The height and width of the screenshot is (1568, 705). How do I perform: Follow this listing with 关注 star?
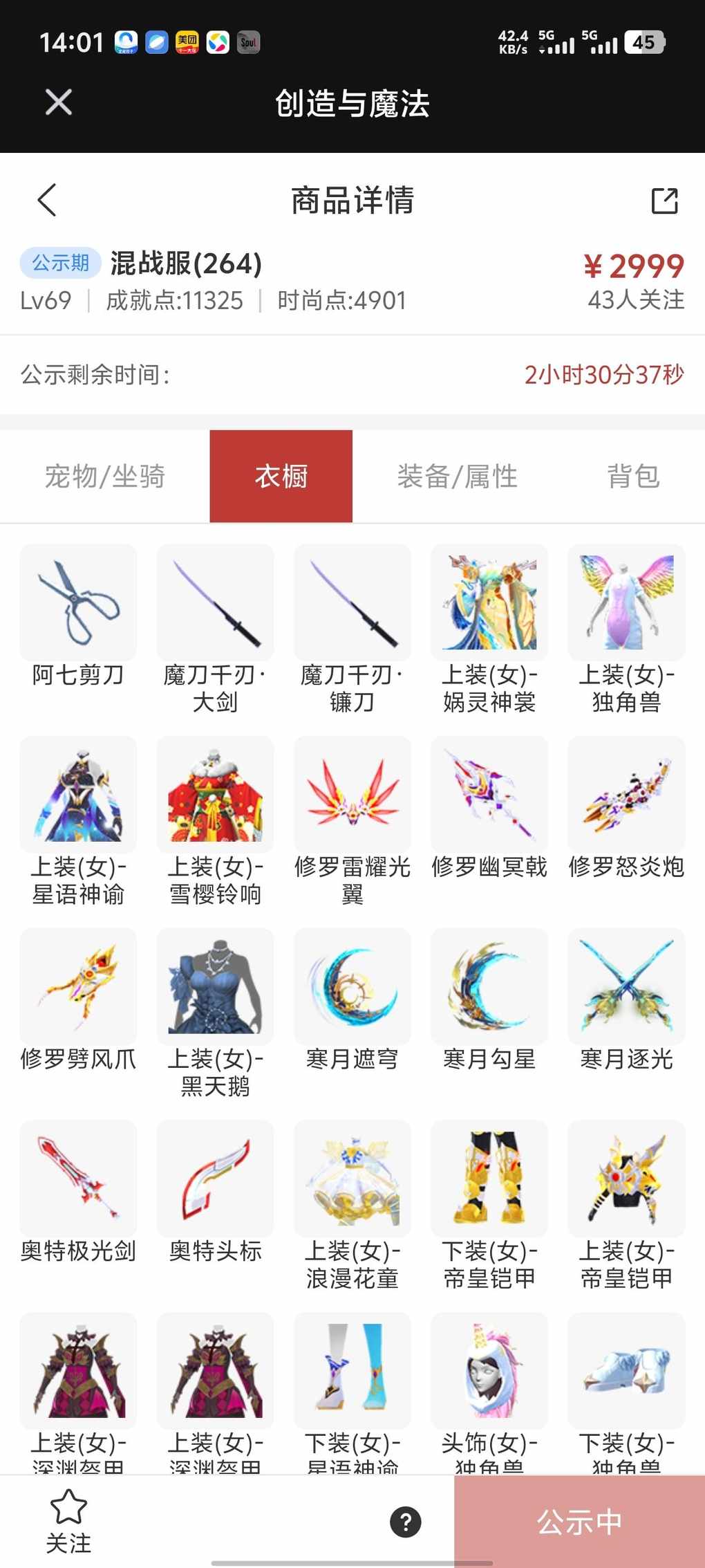[68, 1520]
